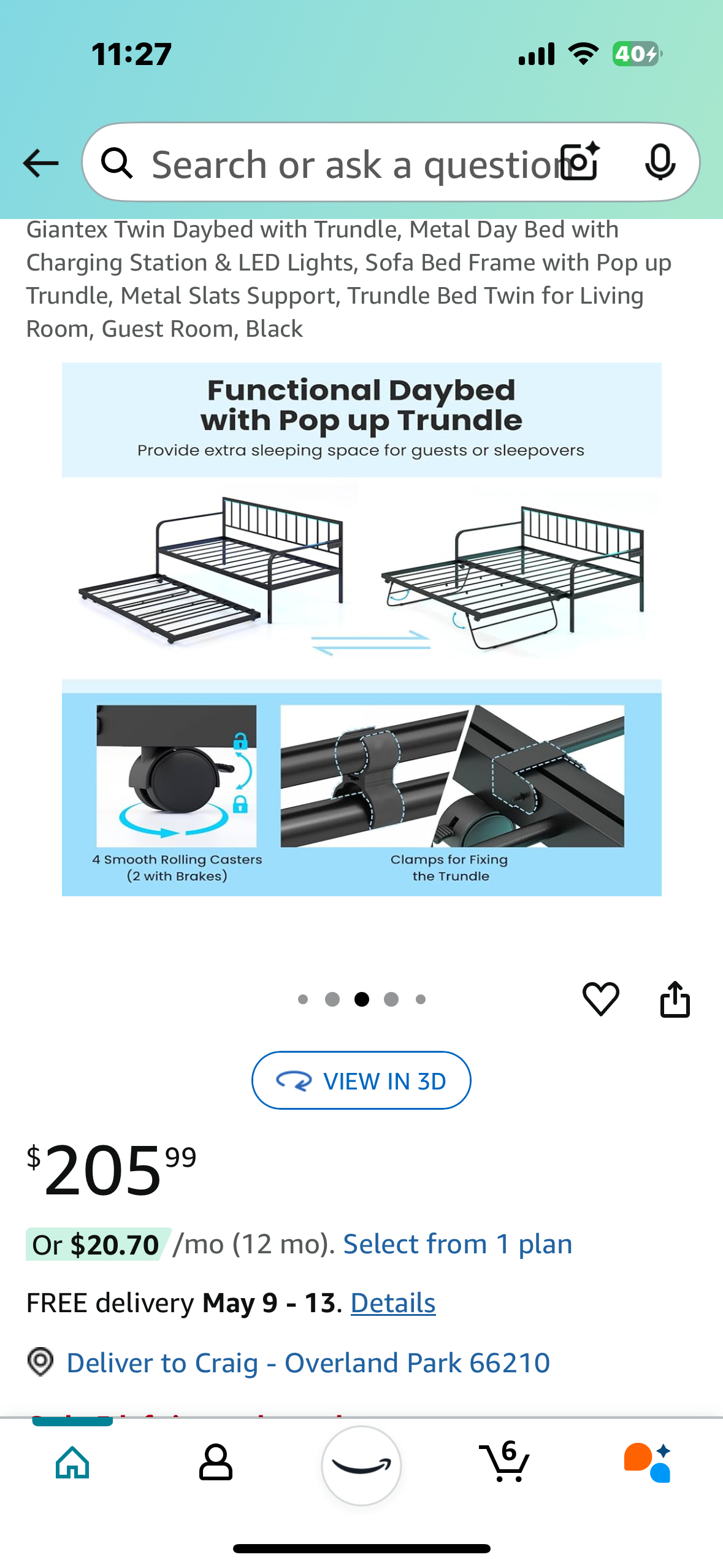723x1568 pixels.
Task: Share this product listing
Action: pyautogui.click(x=675, y=999)
